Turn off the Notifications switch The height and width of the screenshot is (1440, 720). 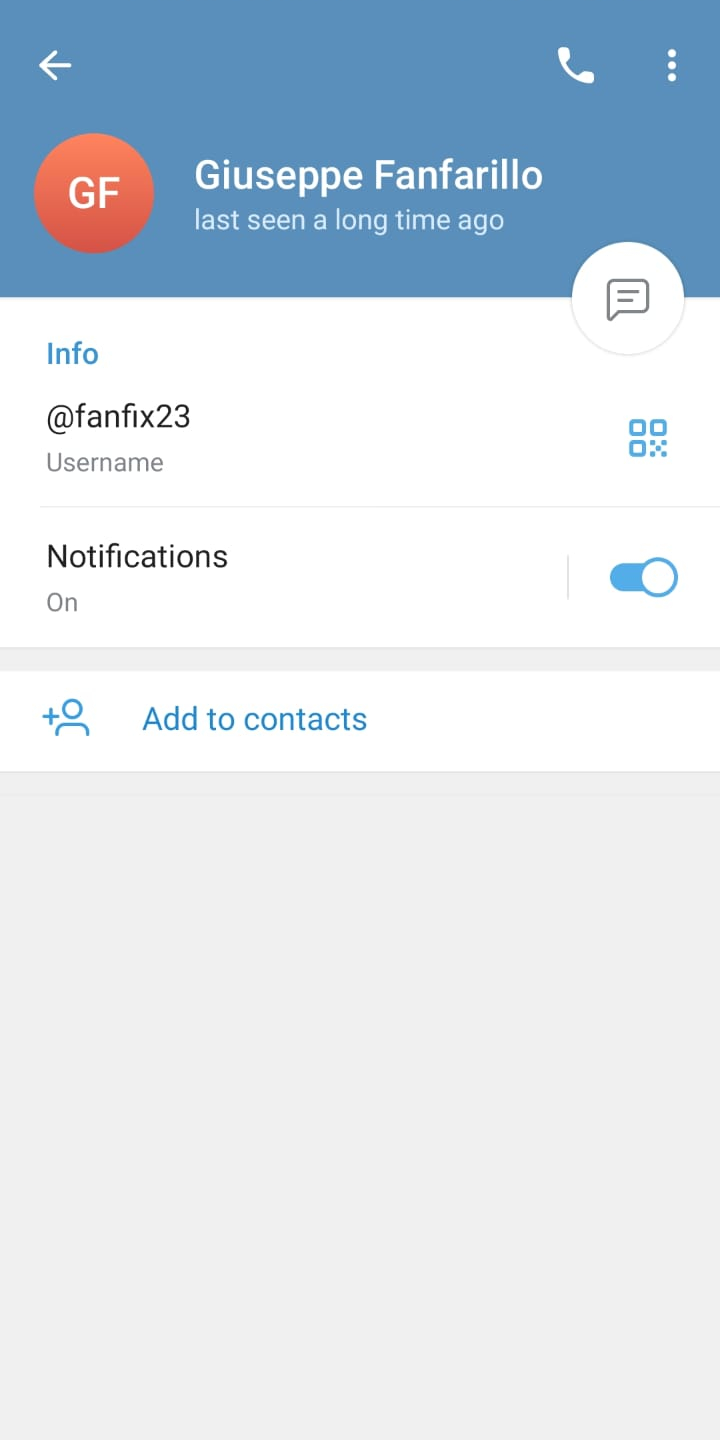(x=644, y=578)
